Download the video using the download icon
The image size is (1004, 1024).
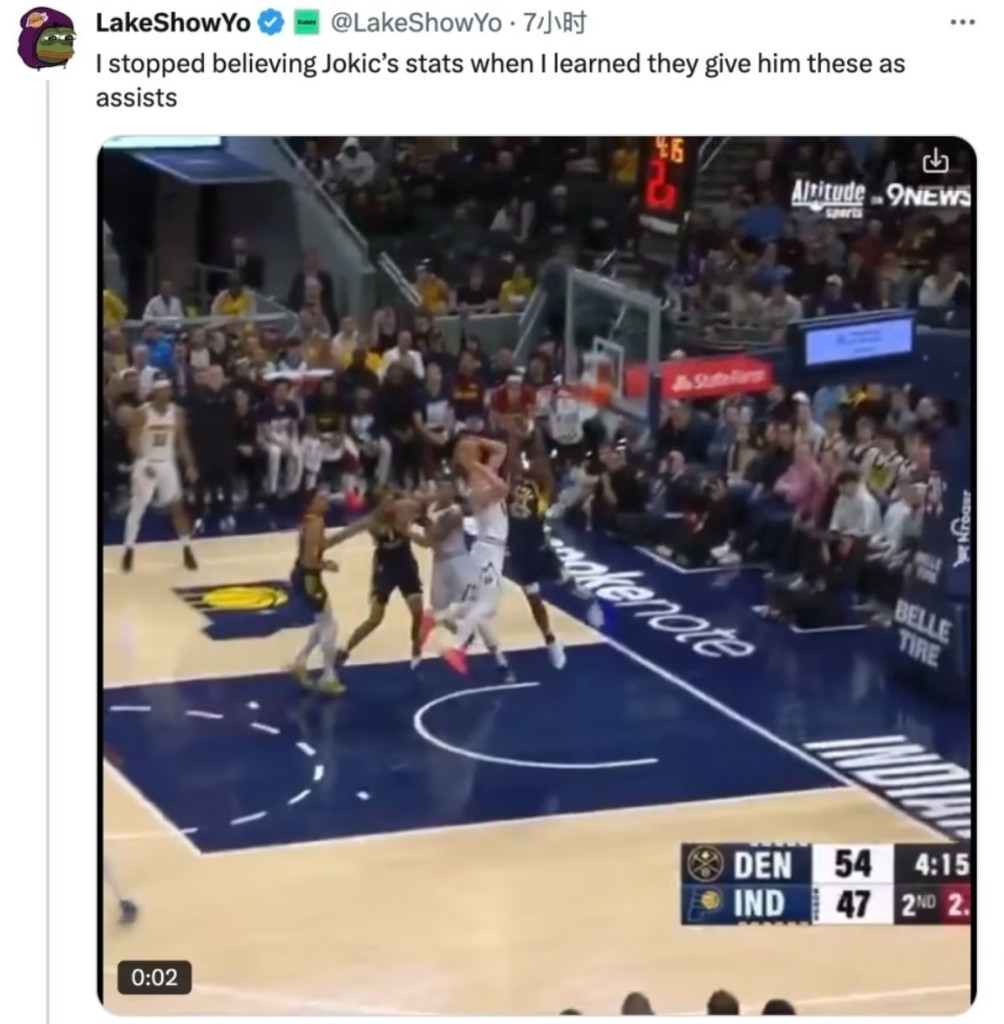point(934,161)
